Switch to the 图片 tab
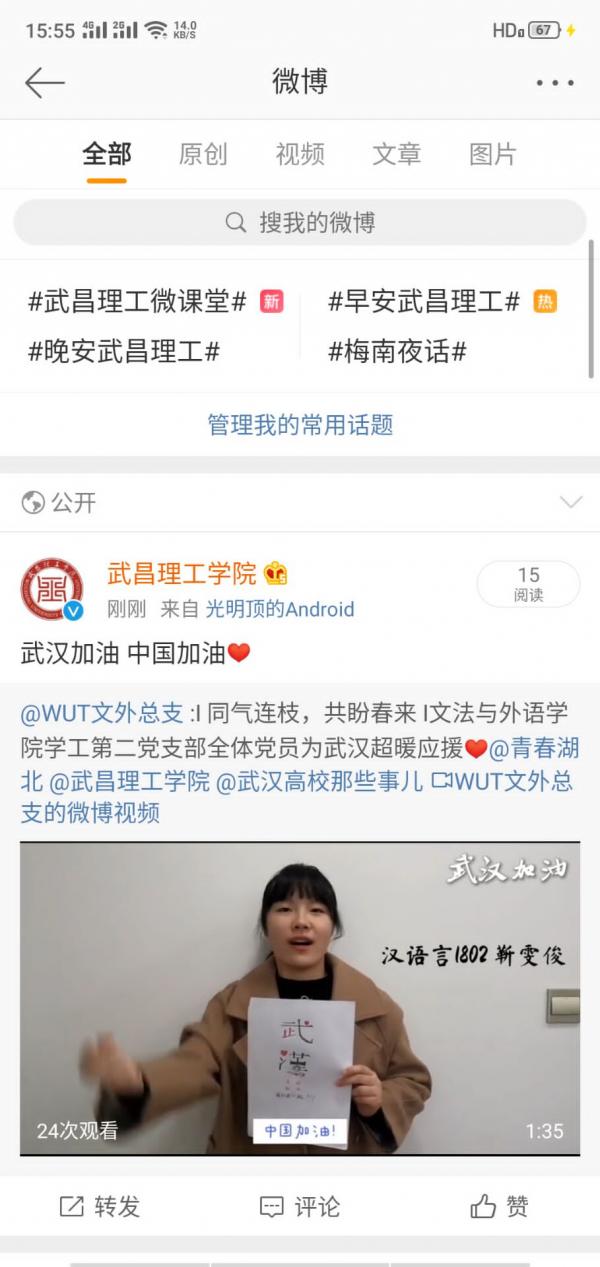This screenshot has height=1267, width=600. click(x=493, y=154)
